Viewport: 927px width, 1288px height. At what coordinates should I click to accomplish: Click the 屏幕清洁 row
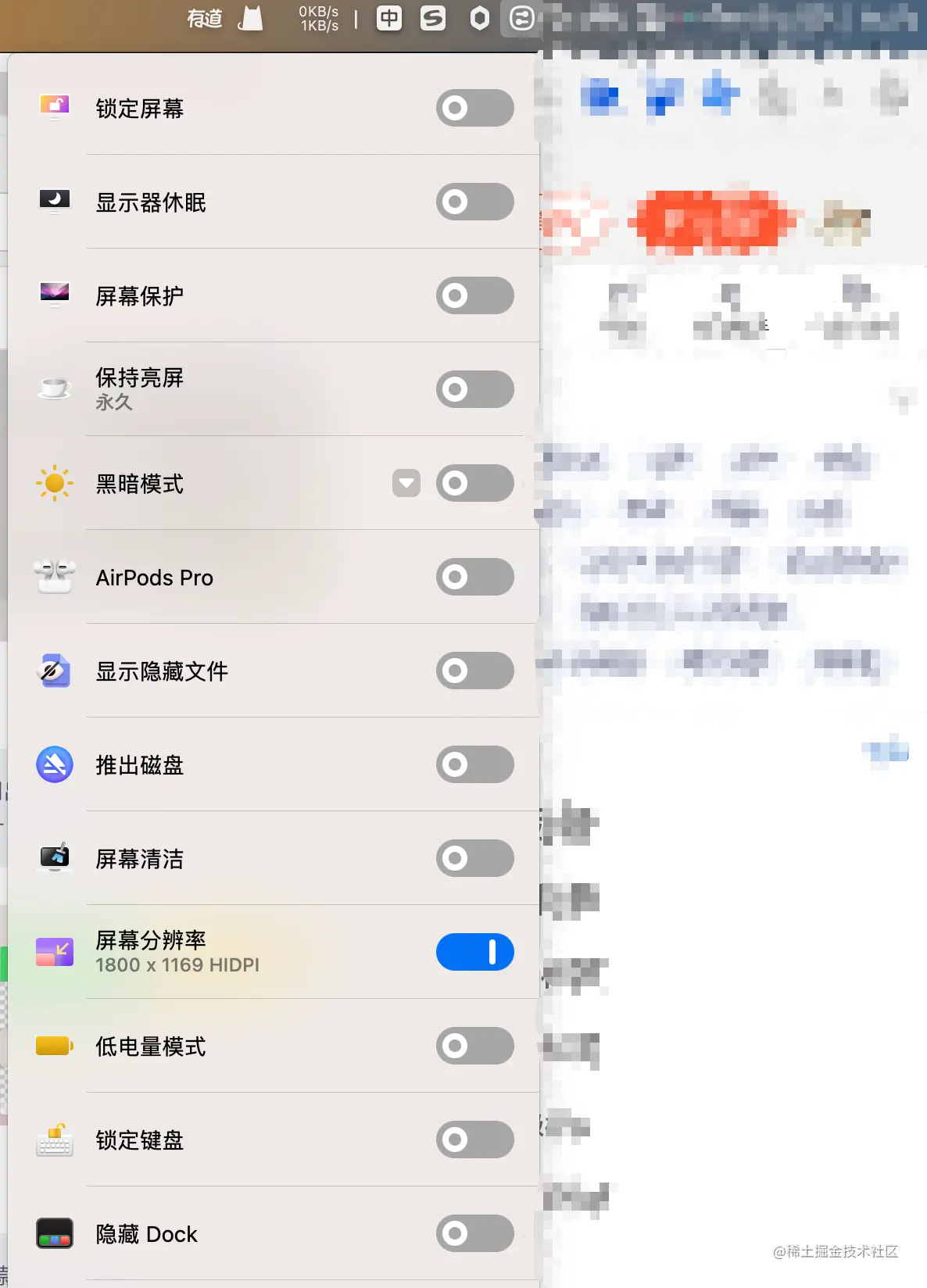234,858
